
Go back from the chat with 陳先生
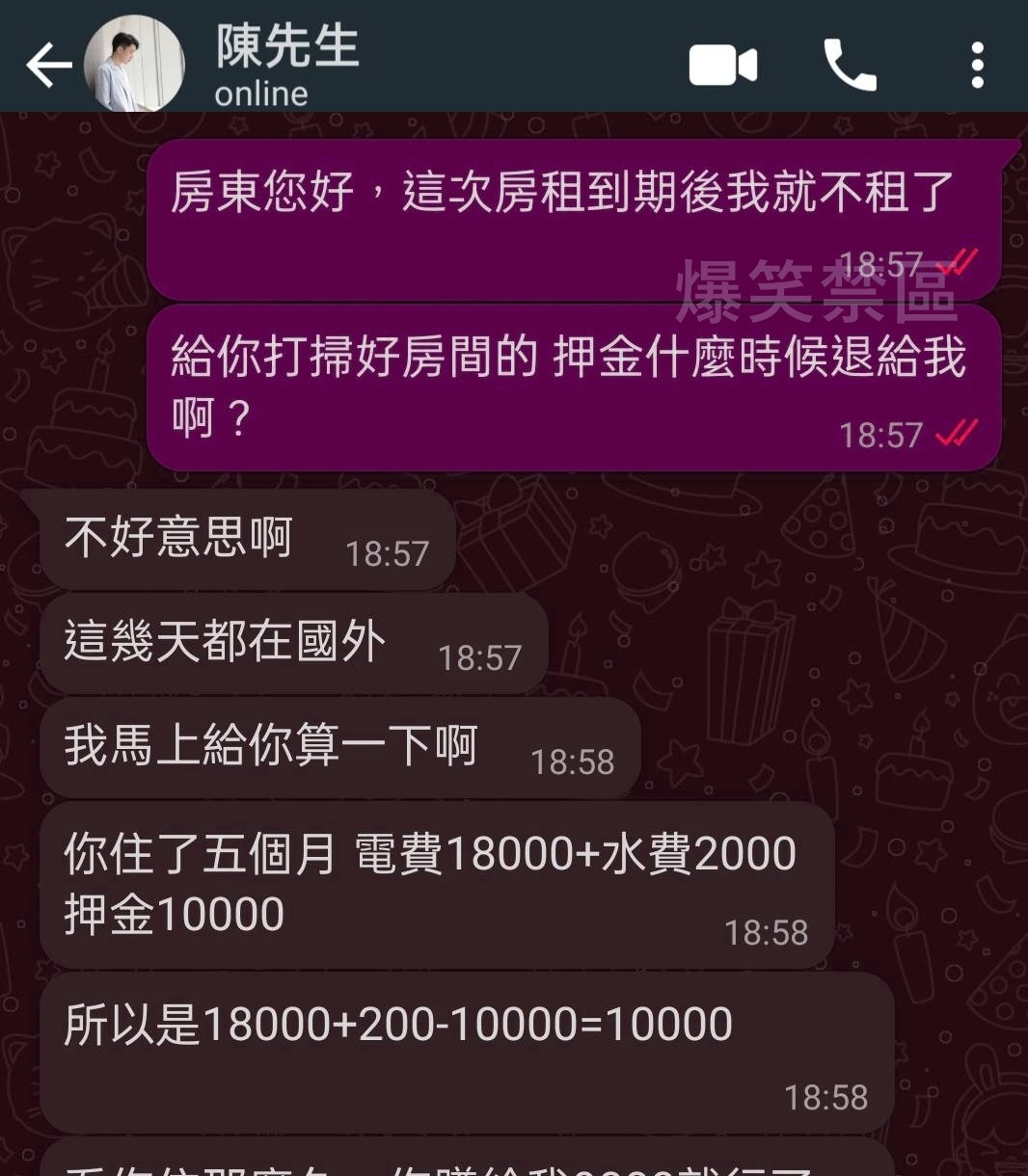tap(48, 66)
